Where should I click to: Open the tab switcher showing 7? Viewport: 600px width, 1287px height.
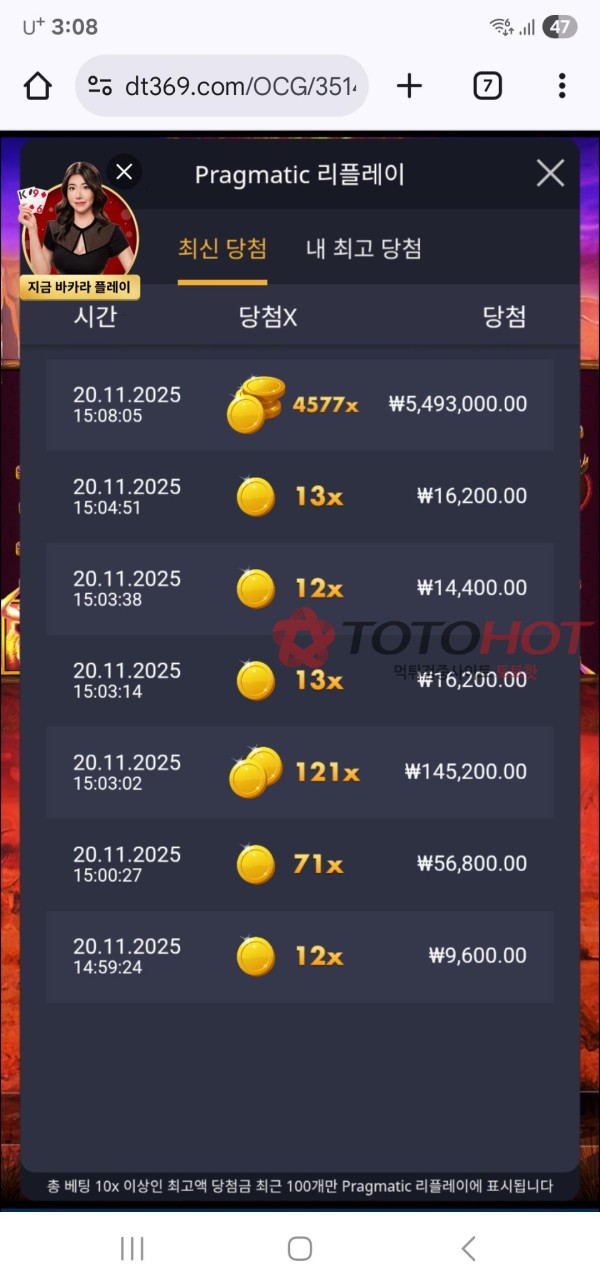point(486,86)
